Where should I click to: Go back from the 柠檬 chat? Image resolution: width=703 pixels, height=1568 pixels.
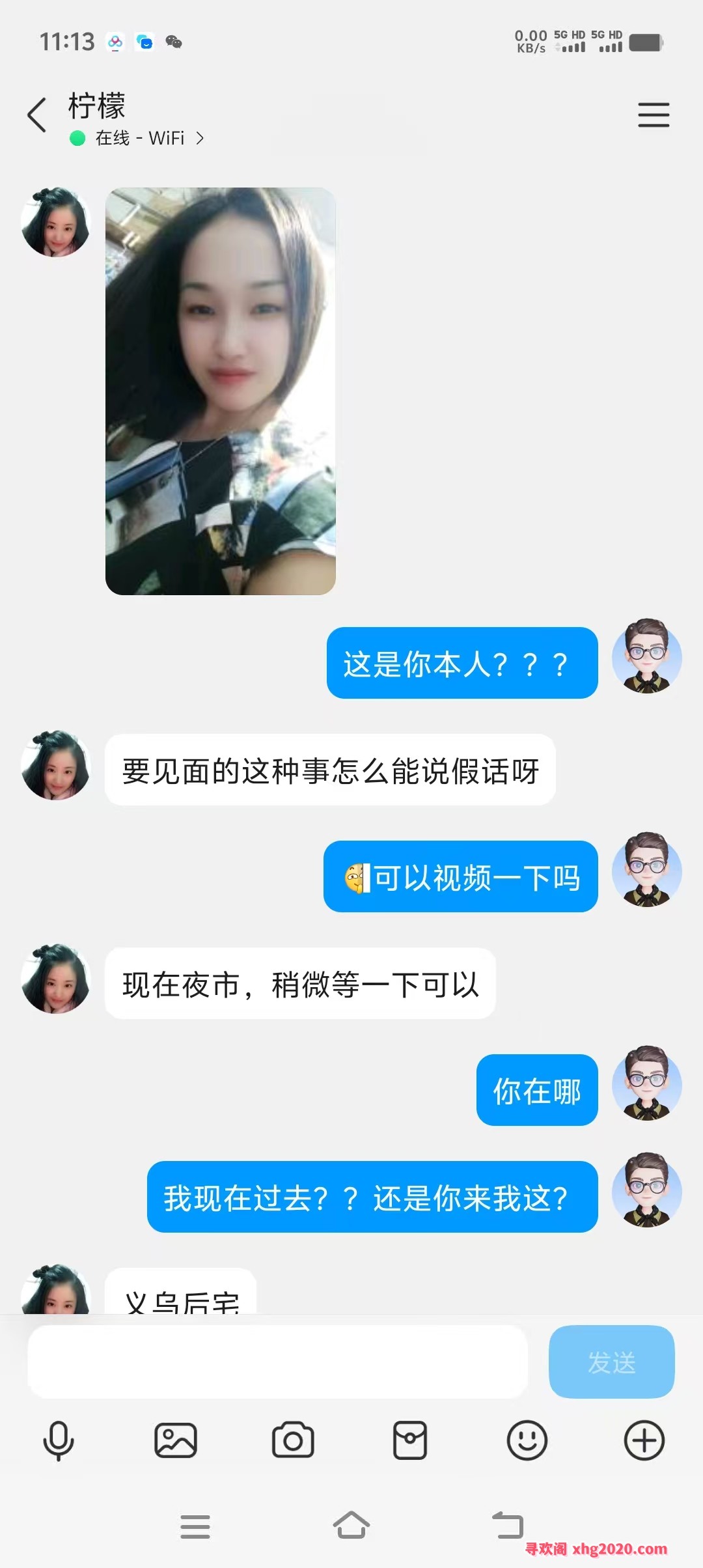[x=37, y=115]
